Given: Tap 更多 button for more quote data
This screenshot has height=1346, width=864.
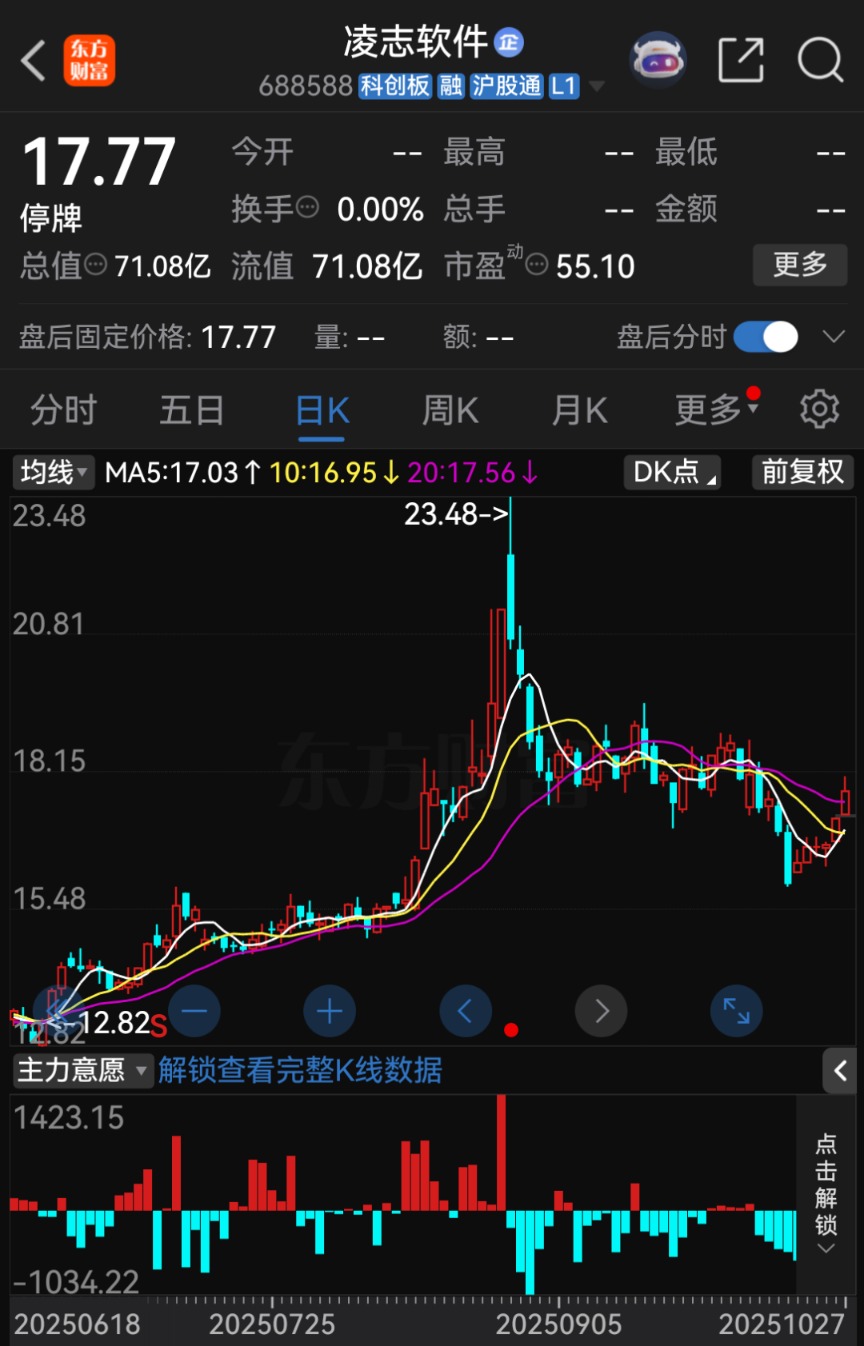Looking at the screenshot, I should [800, 265].
